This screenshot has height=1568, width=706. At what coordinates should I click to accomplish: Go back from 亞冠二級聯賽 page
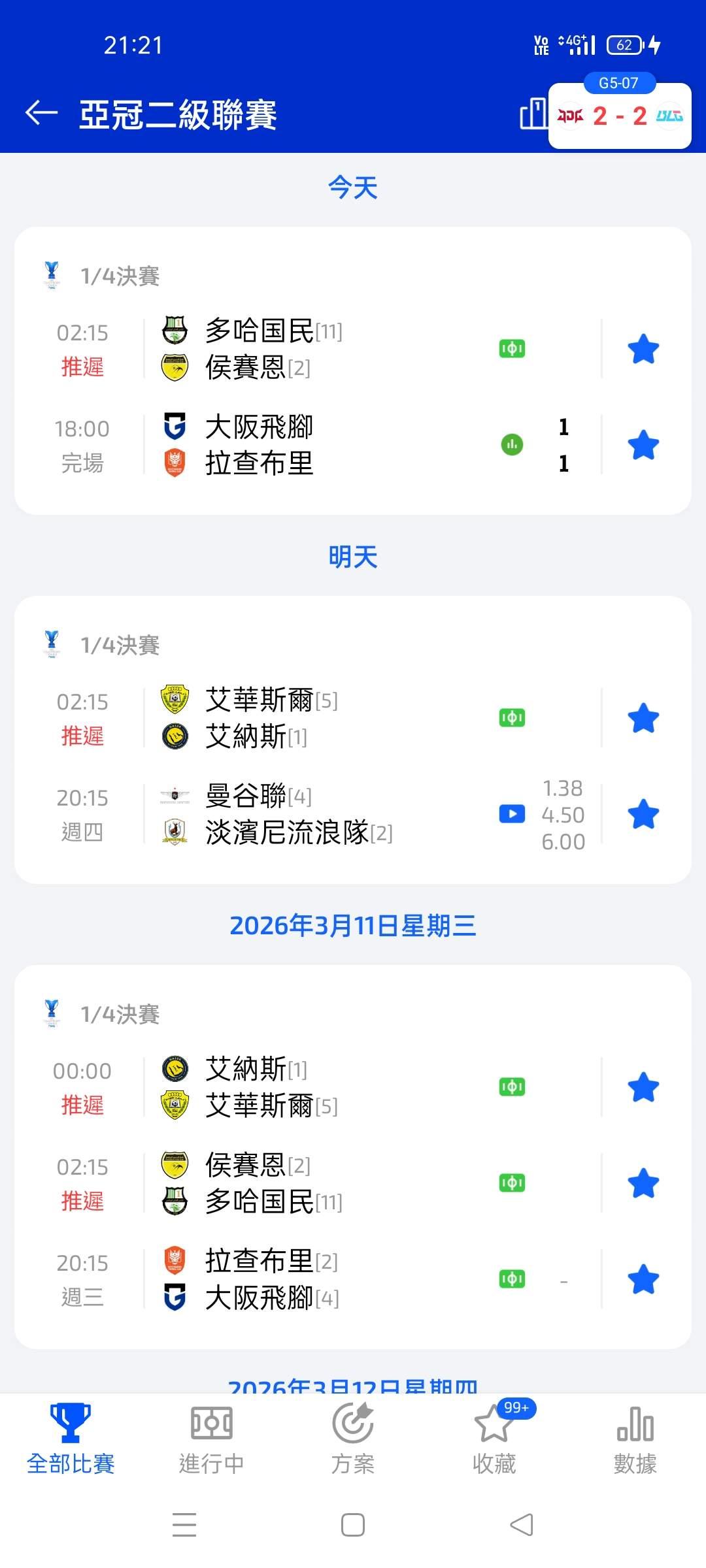click(x=42, y=114)
